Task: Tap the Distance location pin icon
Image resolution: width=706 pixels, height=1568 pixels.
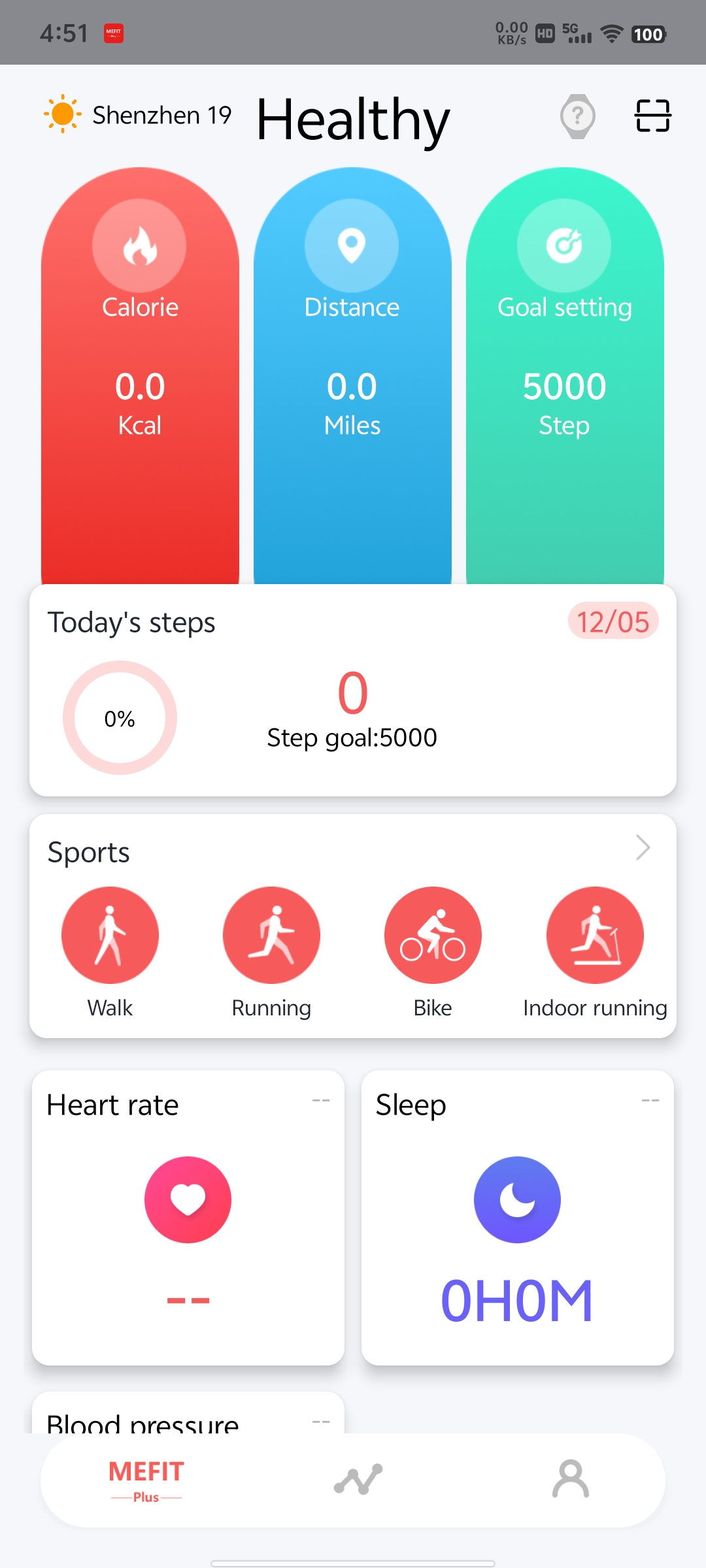Action: (352, 245)
